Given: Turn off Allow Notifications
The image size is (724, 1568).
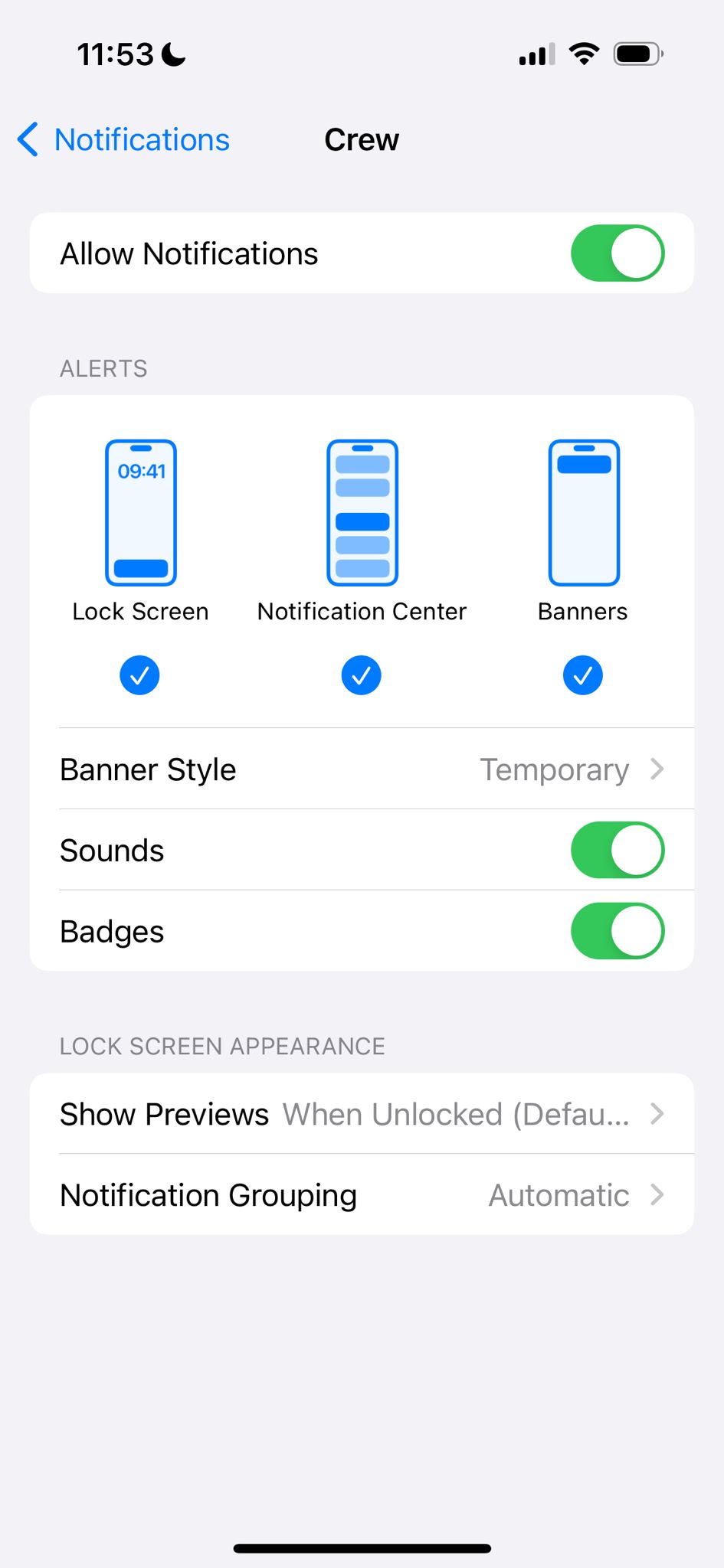Looking at the screenshot, I should [617, 253].
